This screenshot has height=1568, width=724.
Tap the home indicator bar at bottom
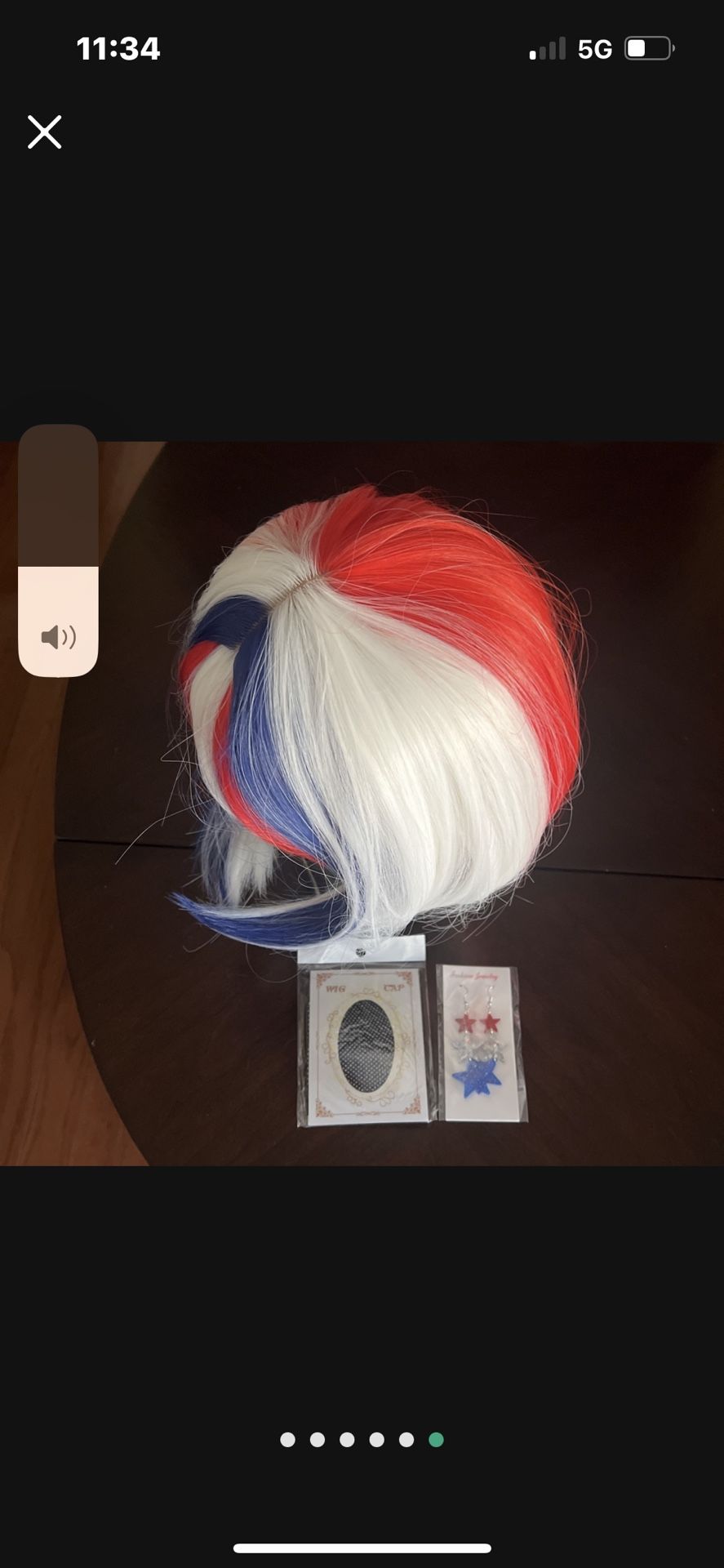[x=362, y=1546]
